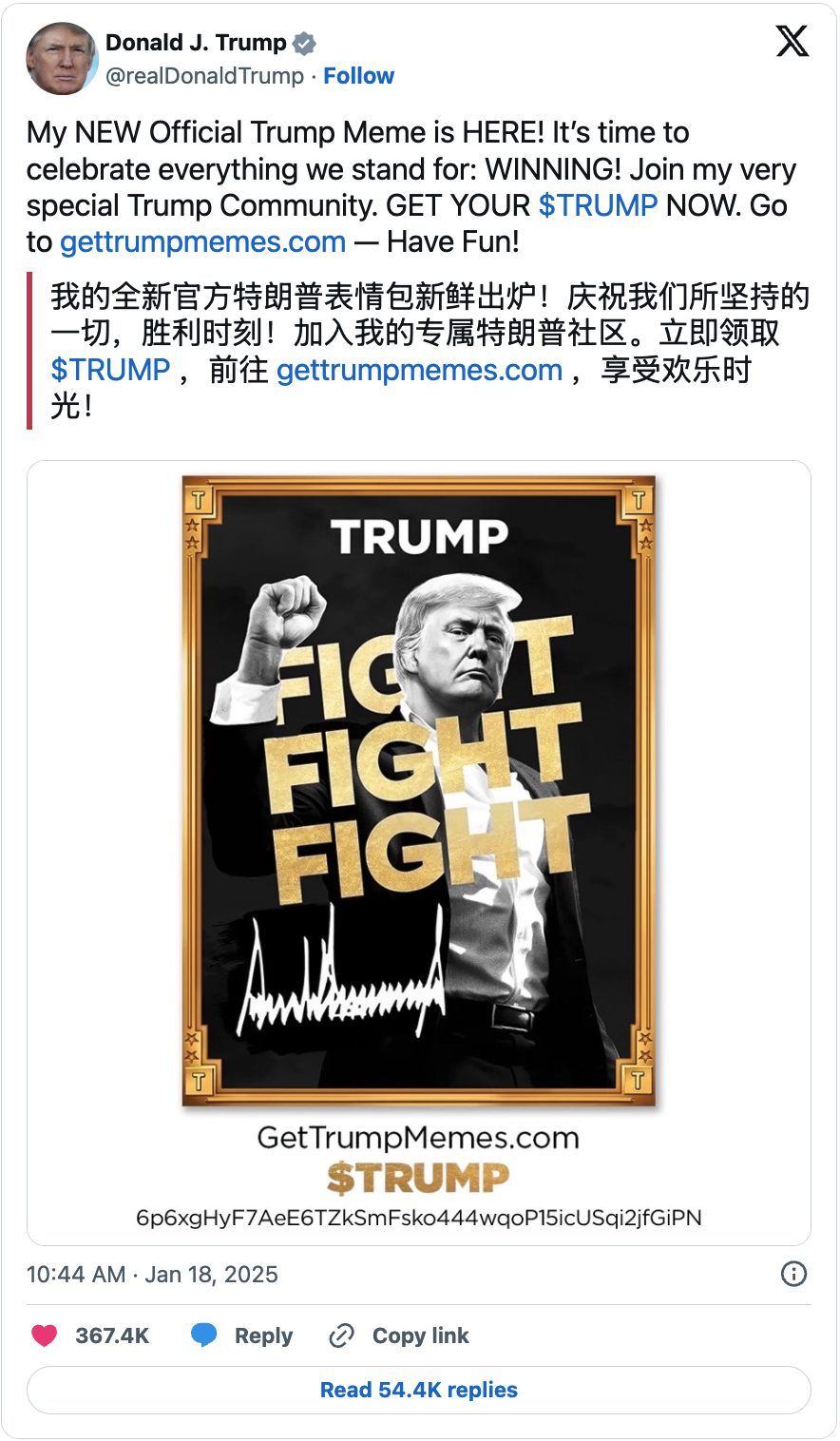Open the X logo link

pos(792,41)
